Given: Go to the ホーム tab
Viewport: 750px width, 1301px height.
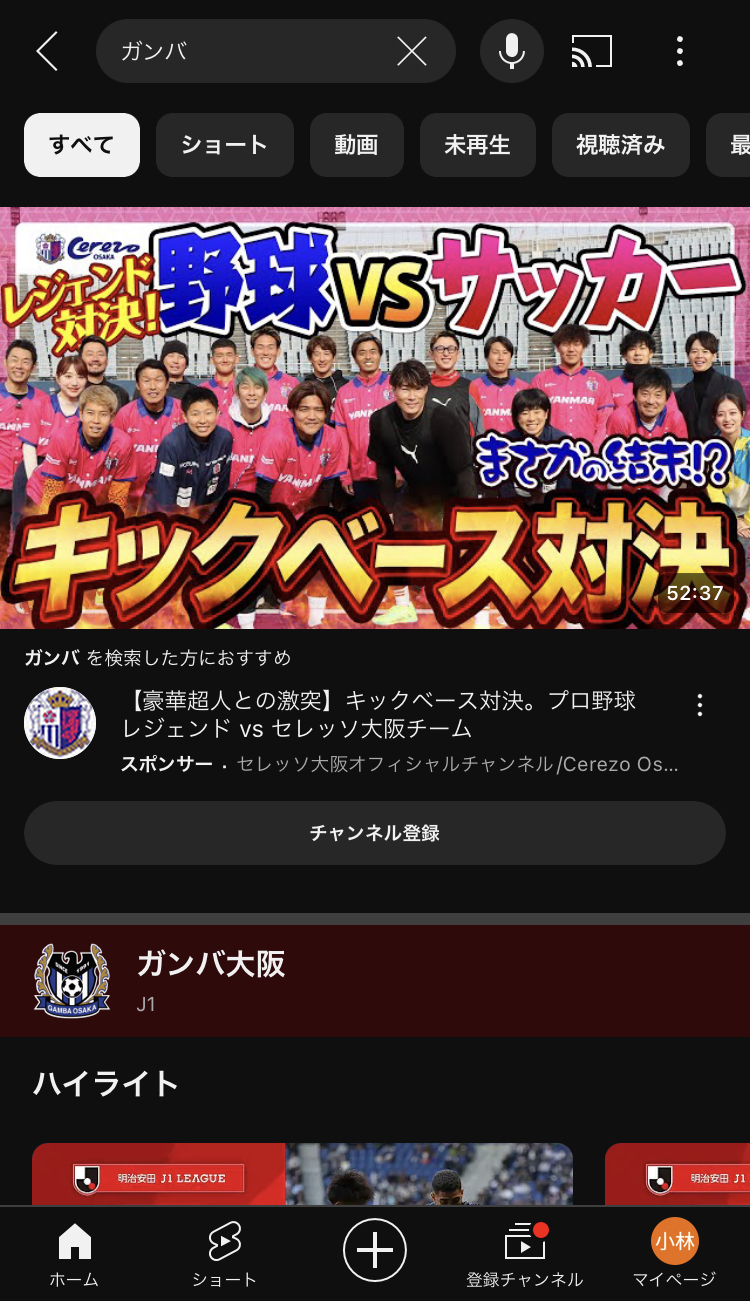Looking at the screenshot, I should click(x=75, y=1254).
